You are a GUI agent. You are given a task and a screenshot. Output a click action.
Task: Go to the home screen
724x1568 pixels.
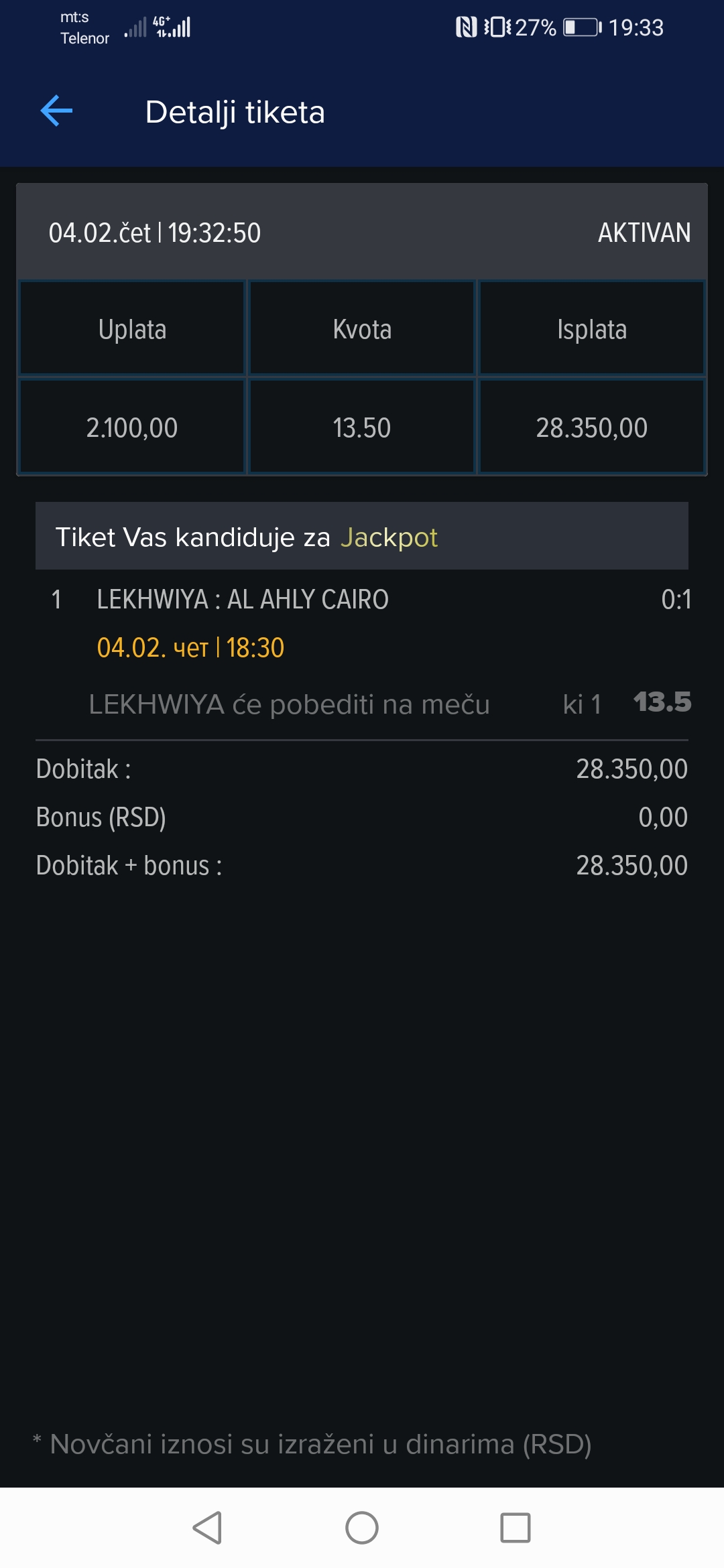click(x=362, y=1528)
